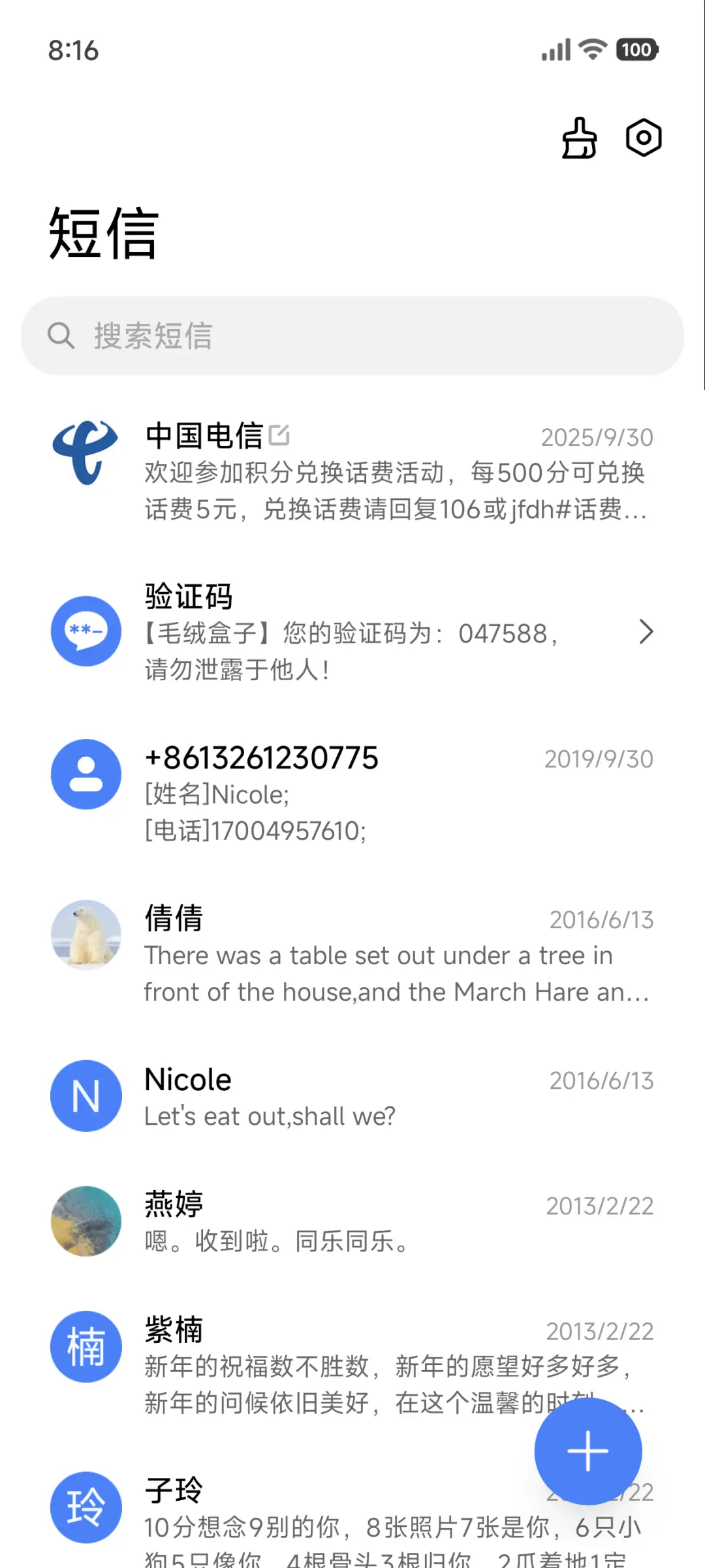Tap the blue contact avatar for +8613261230775
The height and width of the screenshot is (1568, 705).
(85, 774)
